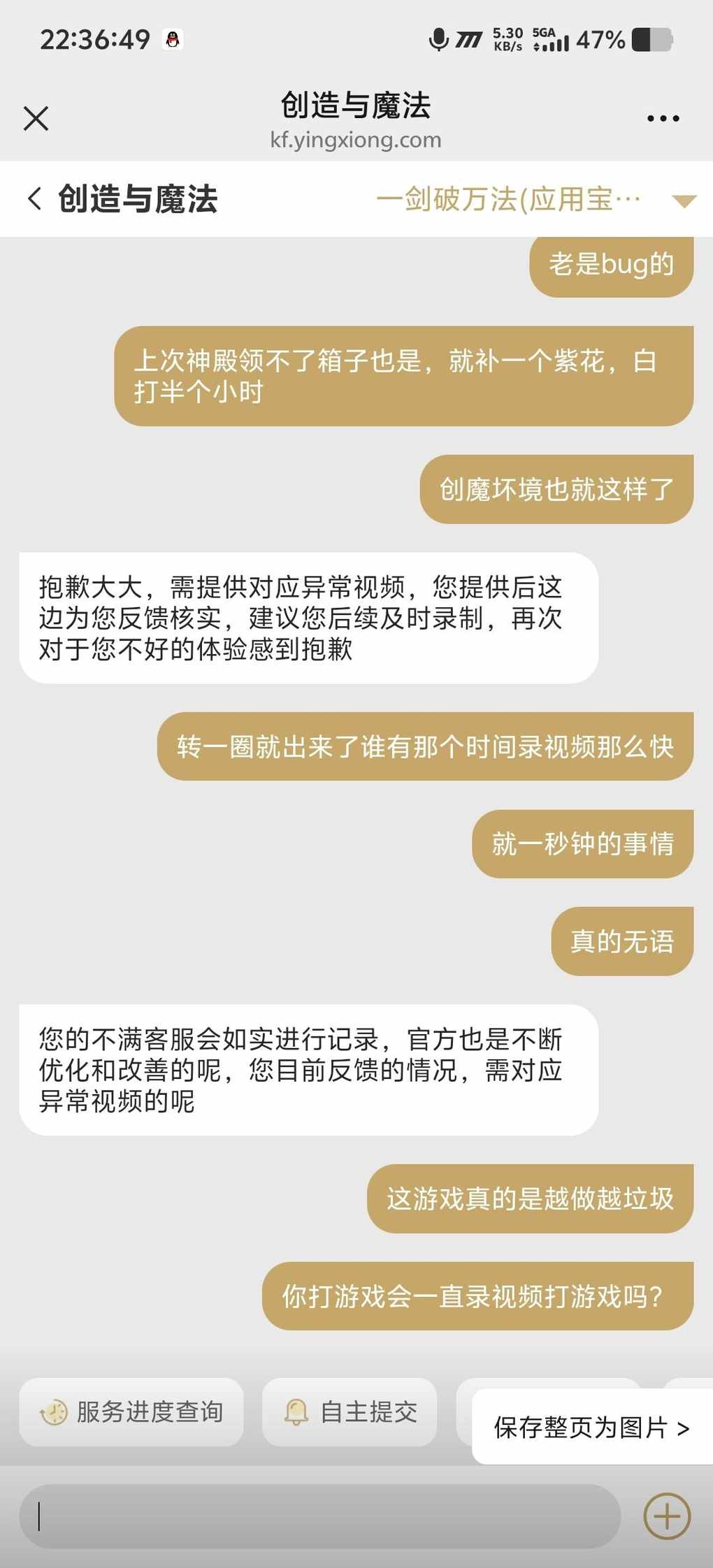Focus the message input field
The height and width of the screenshot is (1568, 713).
click(319, 1516)
